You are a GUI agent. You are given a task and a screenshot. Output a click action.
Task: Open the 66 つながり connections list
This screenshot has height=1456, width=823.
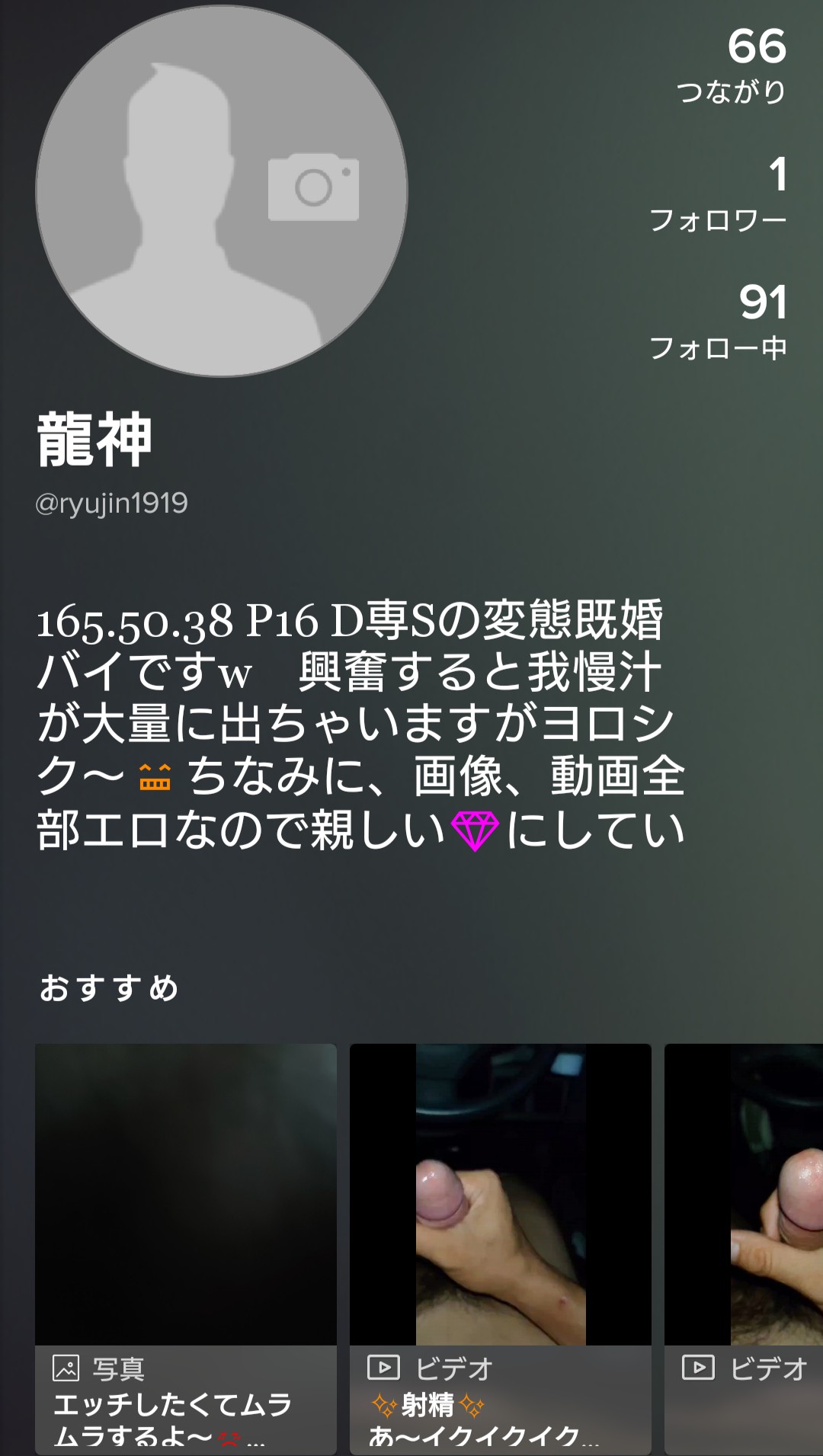click(x=732, y=66)
